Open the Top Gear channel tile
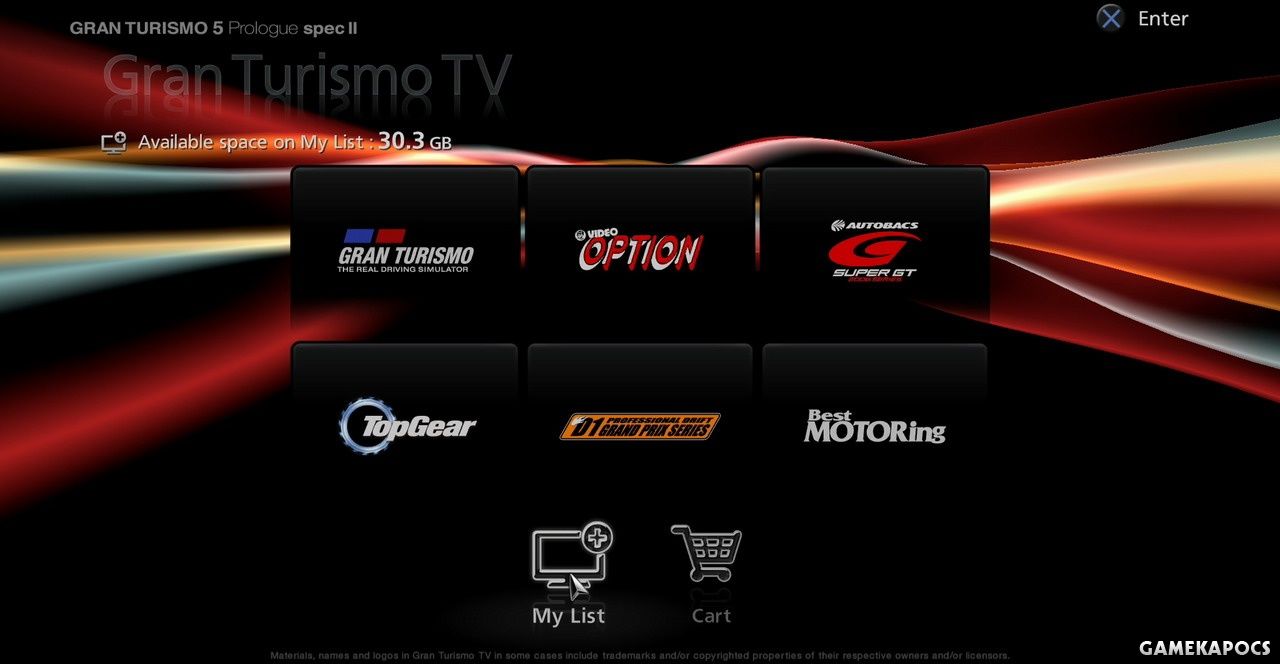 (x=405, y=426)
